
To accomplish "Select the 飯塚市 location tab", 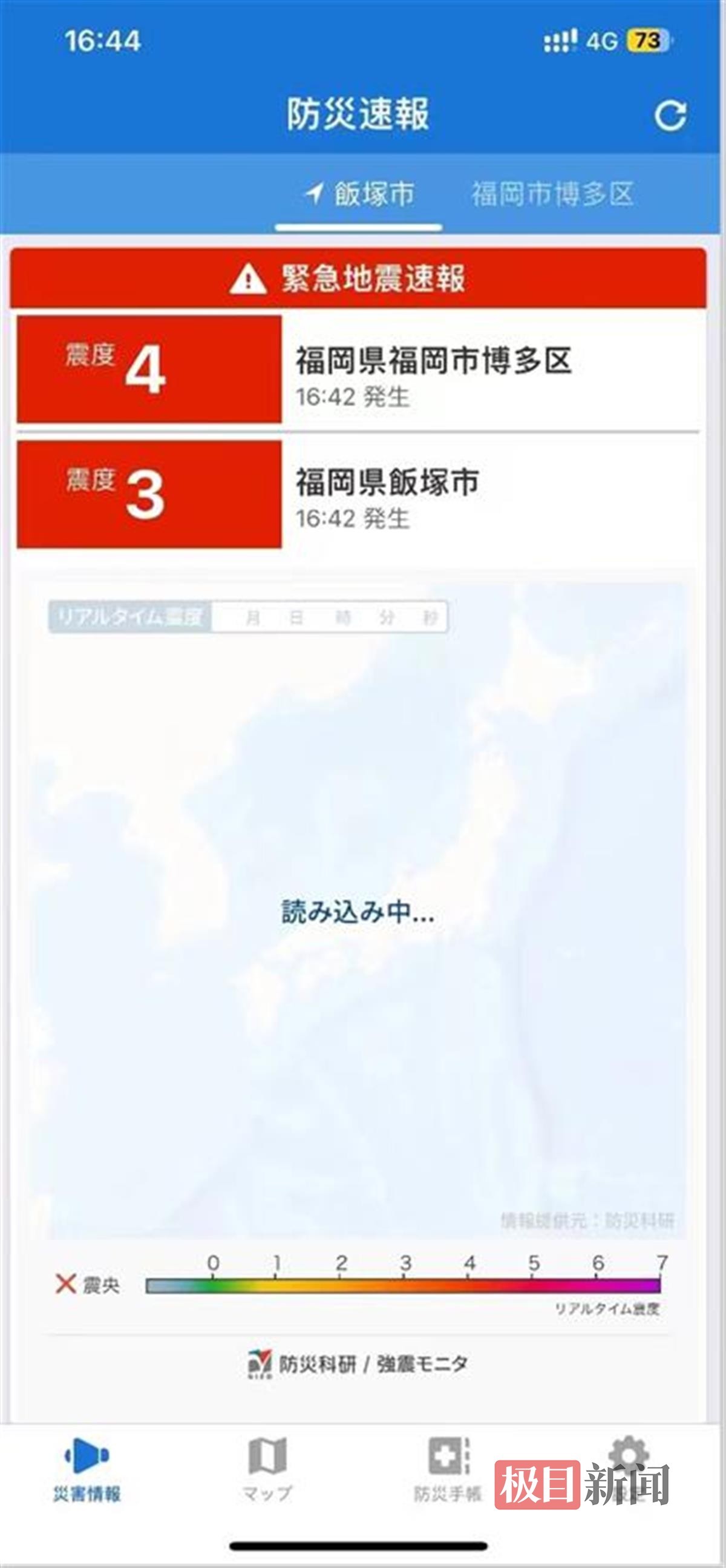I will click(359, 194).
